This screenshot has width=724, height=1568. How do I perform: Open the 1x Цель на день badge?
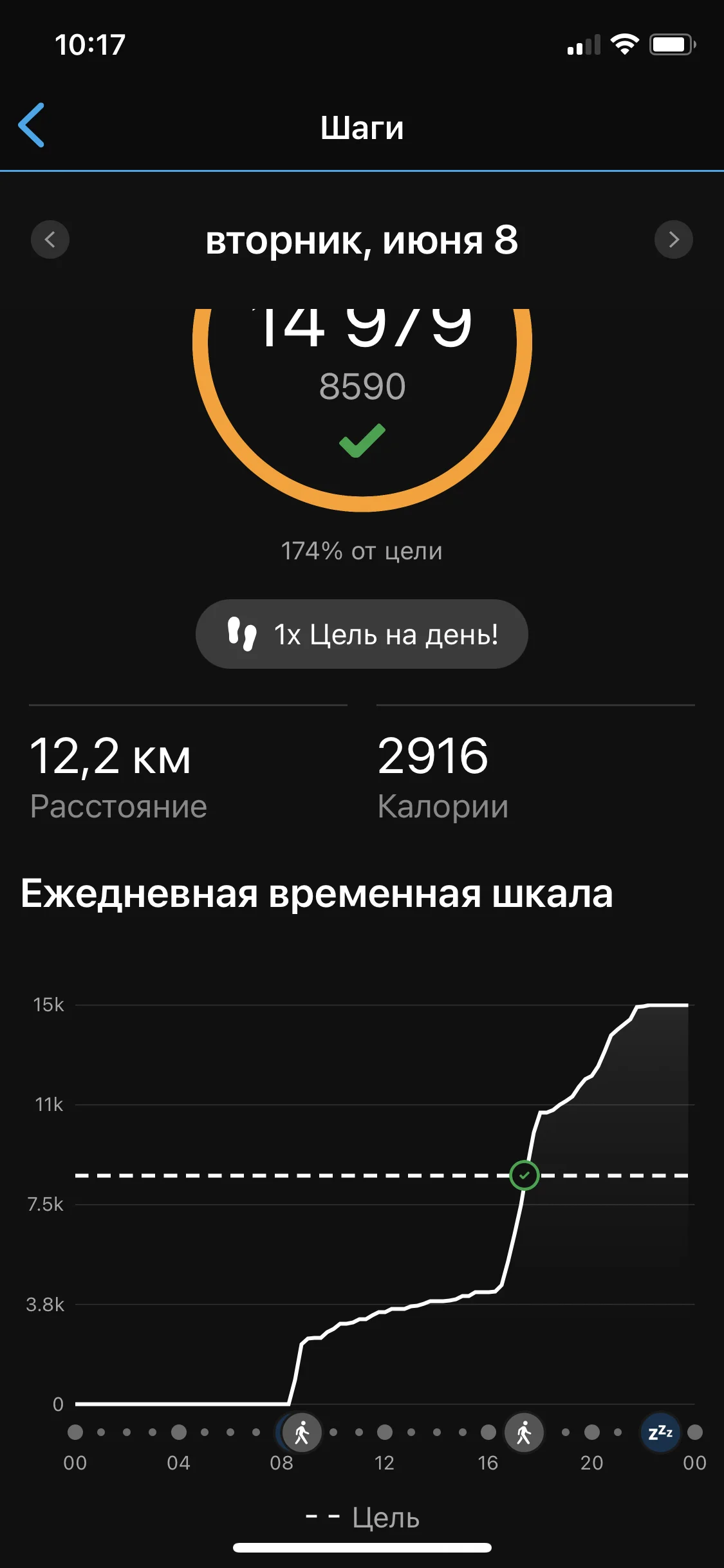(x=362, y=634)
